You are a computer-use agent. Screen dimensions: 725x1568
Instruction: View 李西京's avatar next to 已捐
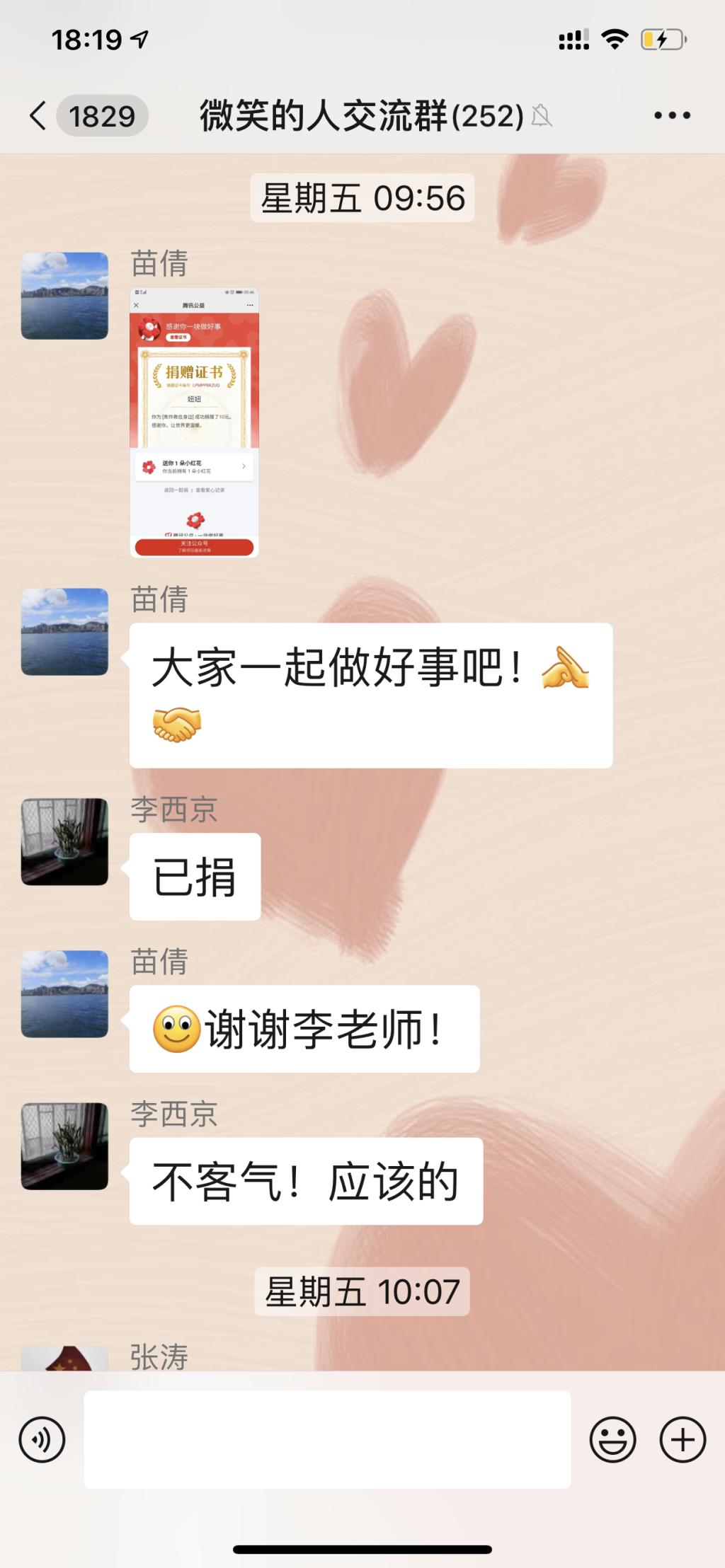[x=64, y=842]
